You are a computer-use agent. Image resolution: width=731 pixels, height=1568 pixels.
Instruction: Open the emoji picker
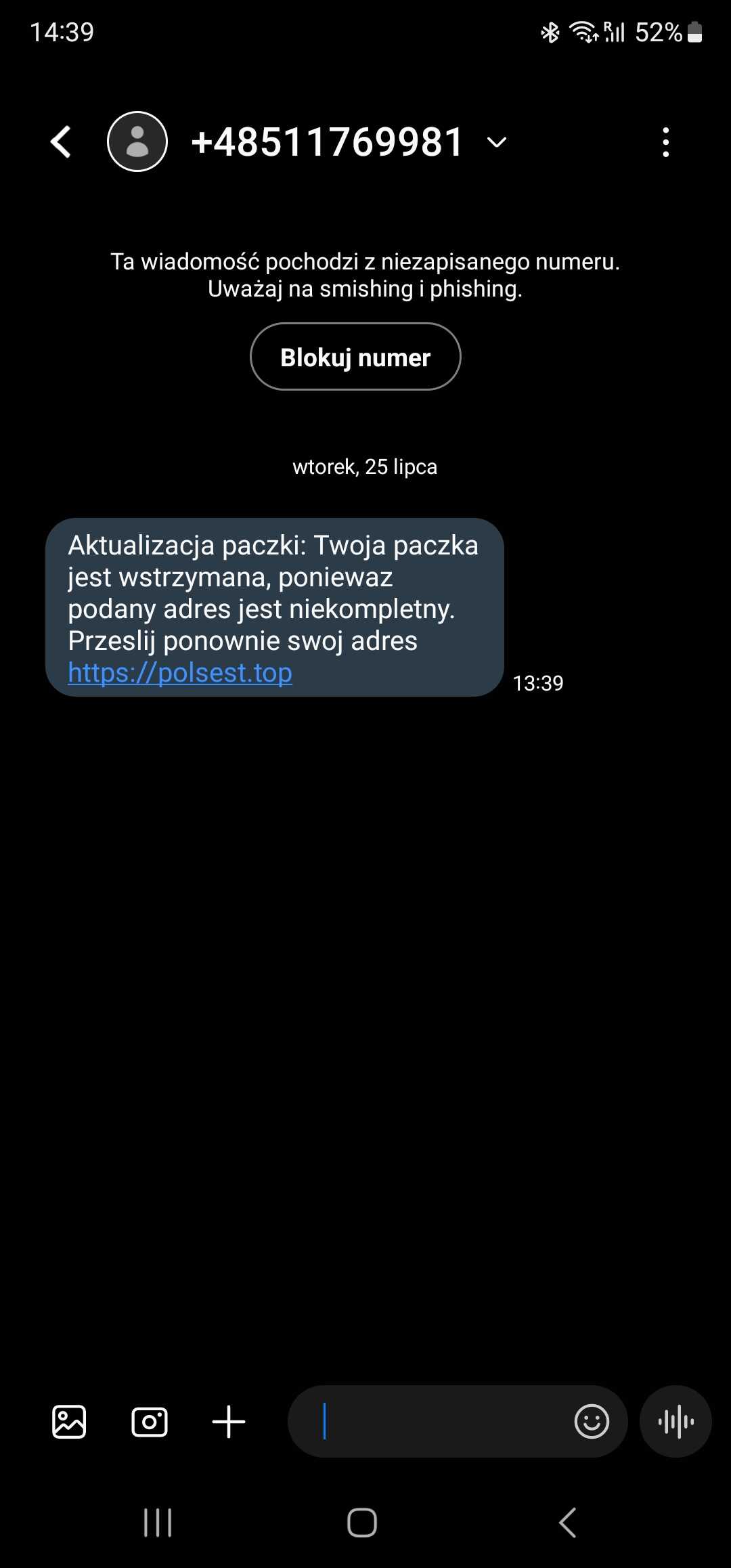click(592, 1421)
